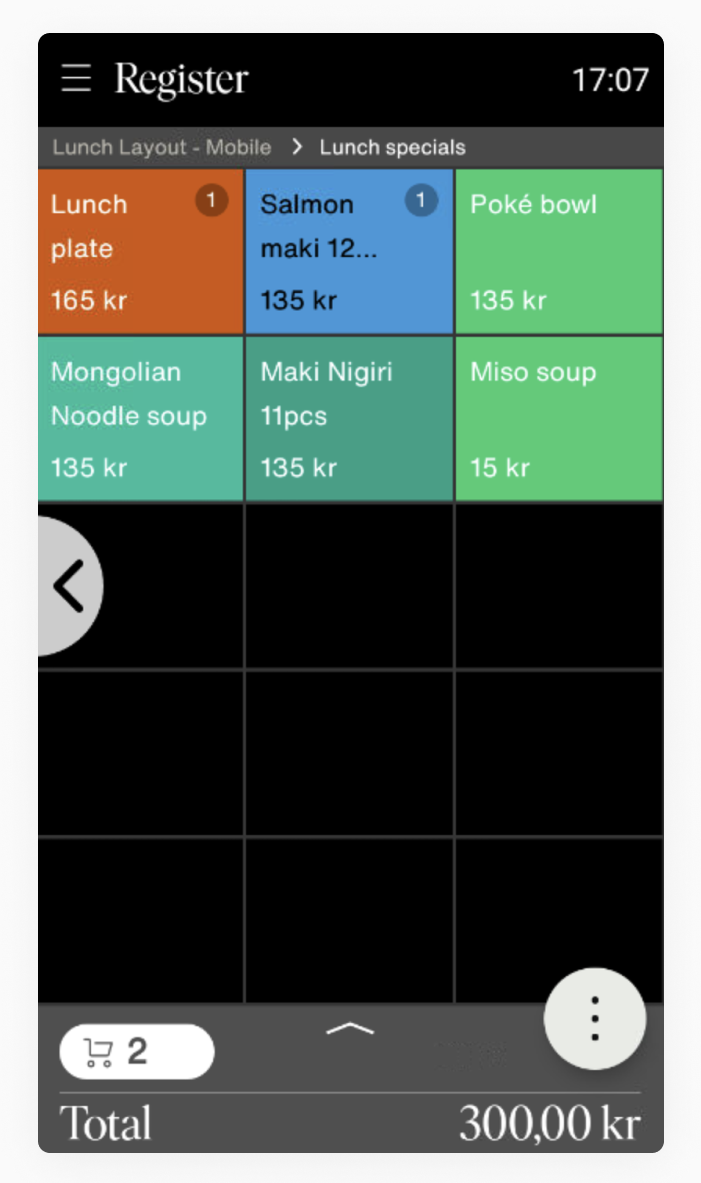Image resolution: width=701 pixels, height=1183 pixels.
Task: Add a Lunch plate to the order
Action: (x=140, y=251)
